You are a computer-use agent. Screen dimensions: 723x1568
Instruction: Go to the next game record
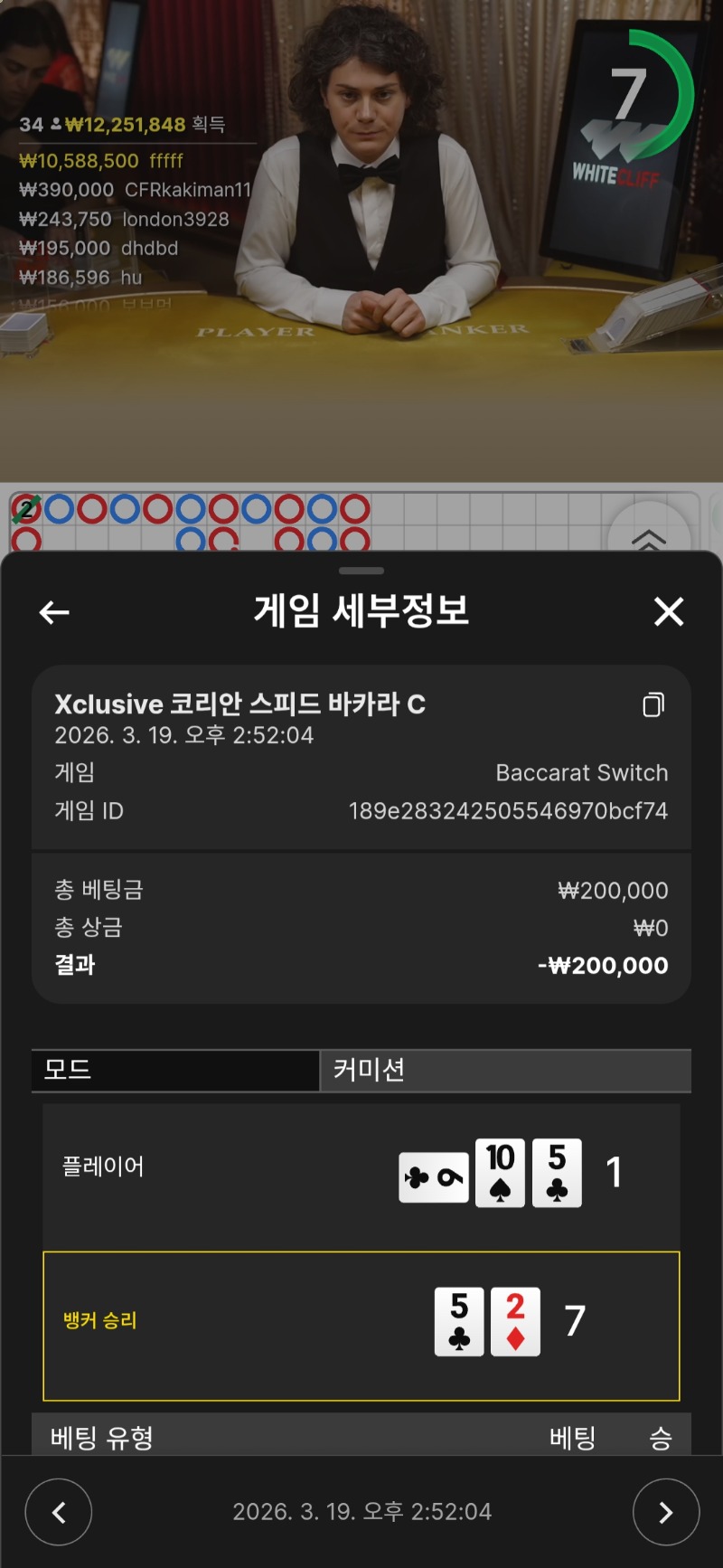[666, 1512]
